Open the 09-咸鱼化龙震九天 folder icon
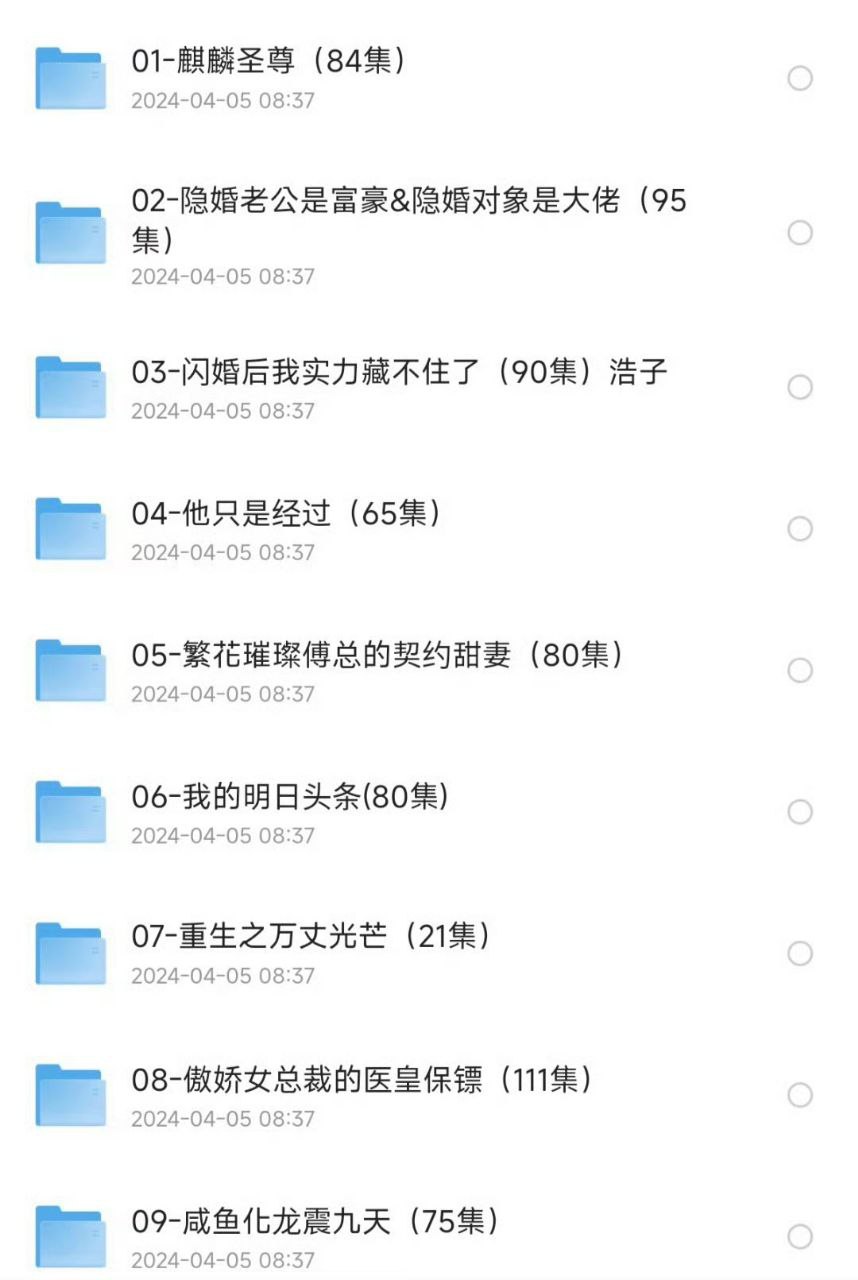 click(69, 1235)
